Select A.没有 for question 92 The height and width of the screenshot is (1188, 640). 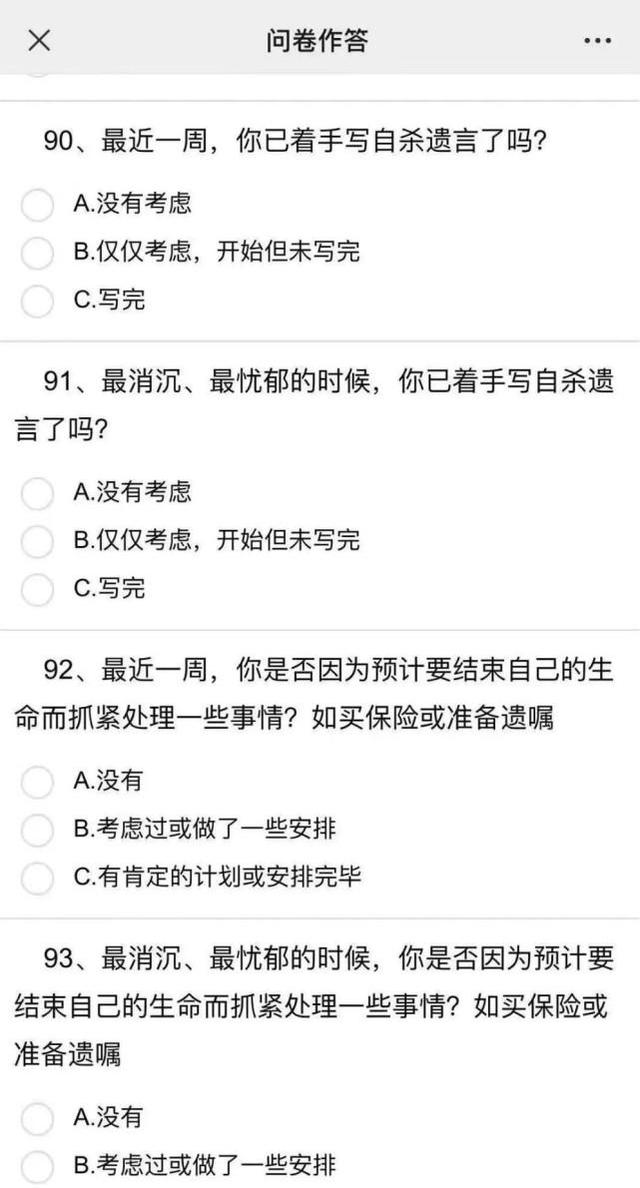[37, 781]
